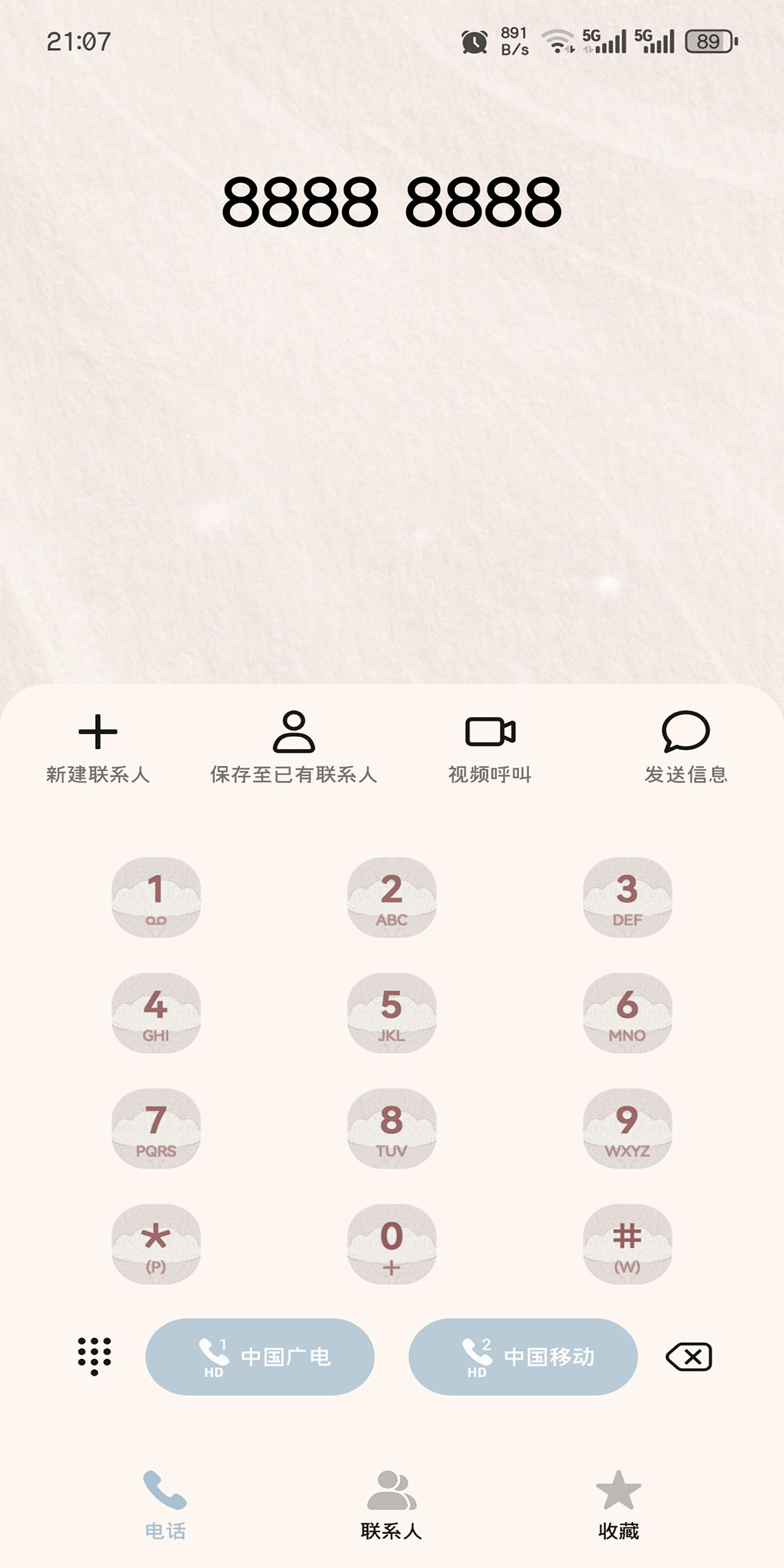Screen dimensions: 784x1568
Task: Tap the star (P) key
Action: click(x=156, y=1244)
